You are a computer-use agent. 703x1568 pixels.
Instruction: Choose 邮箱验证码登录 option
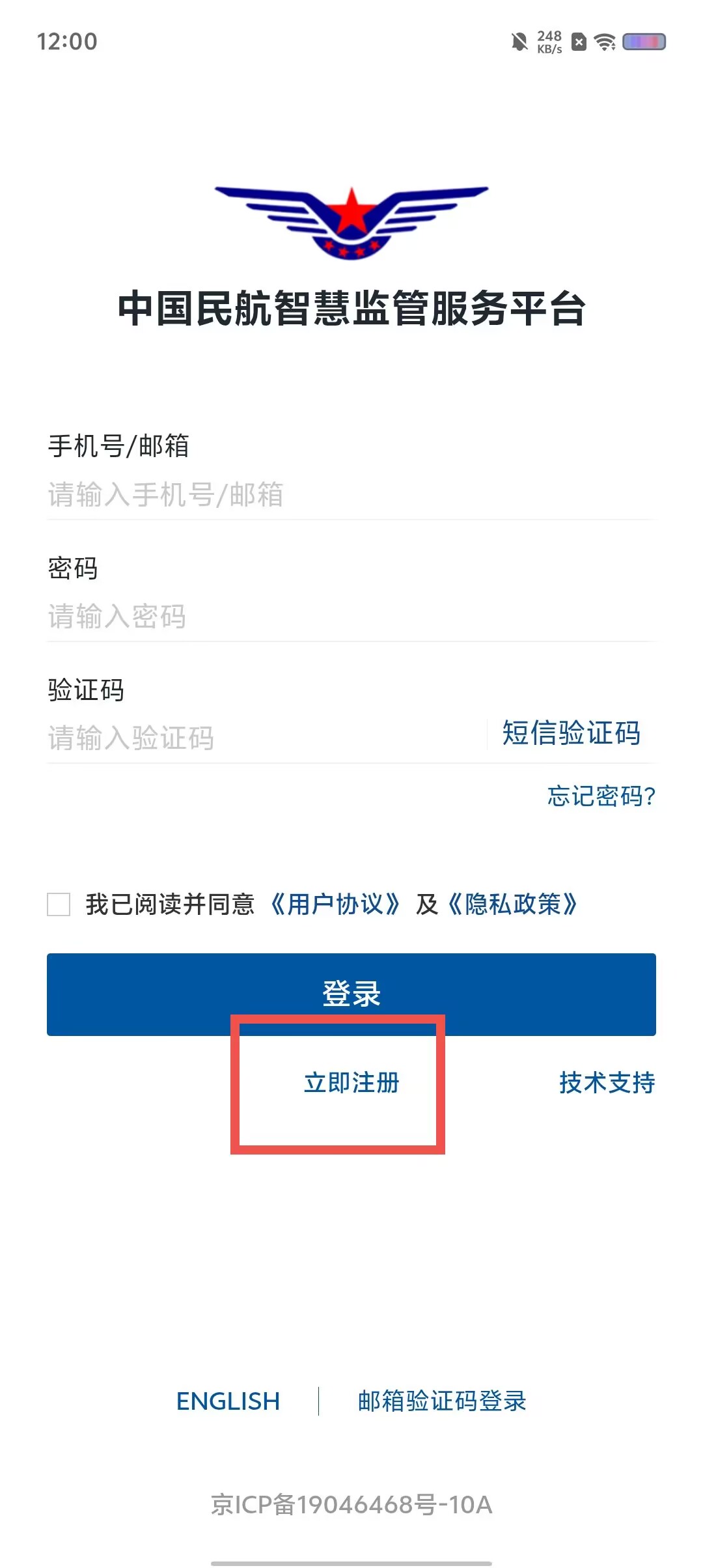click(442, 1401)
